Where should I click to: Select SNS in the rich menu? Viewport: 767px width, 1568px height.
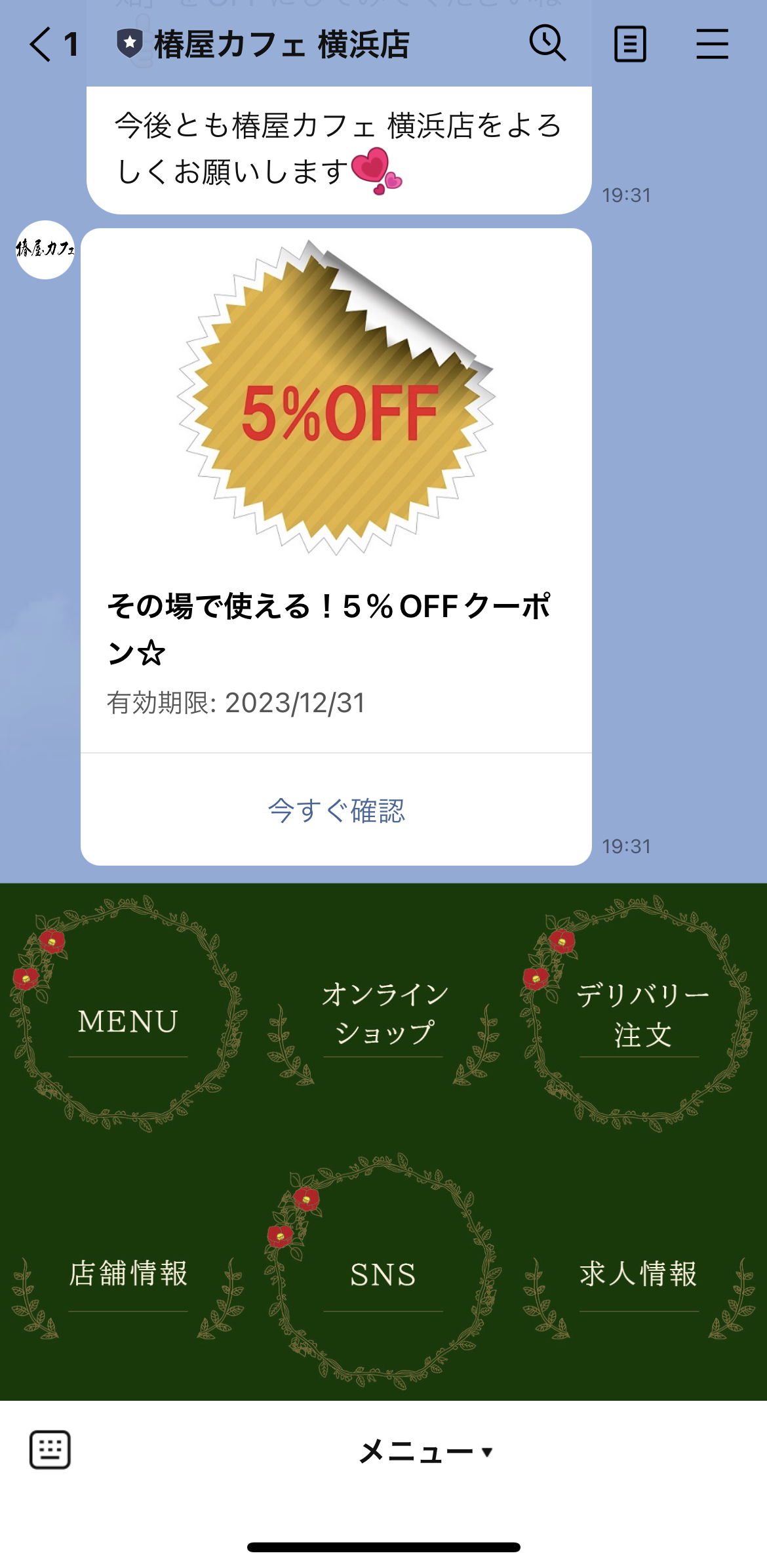pos(383,1275)
